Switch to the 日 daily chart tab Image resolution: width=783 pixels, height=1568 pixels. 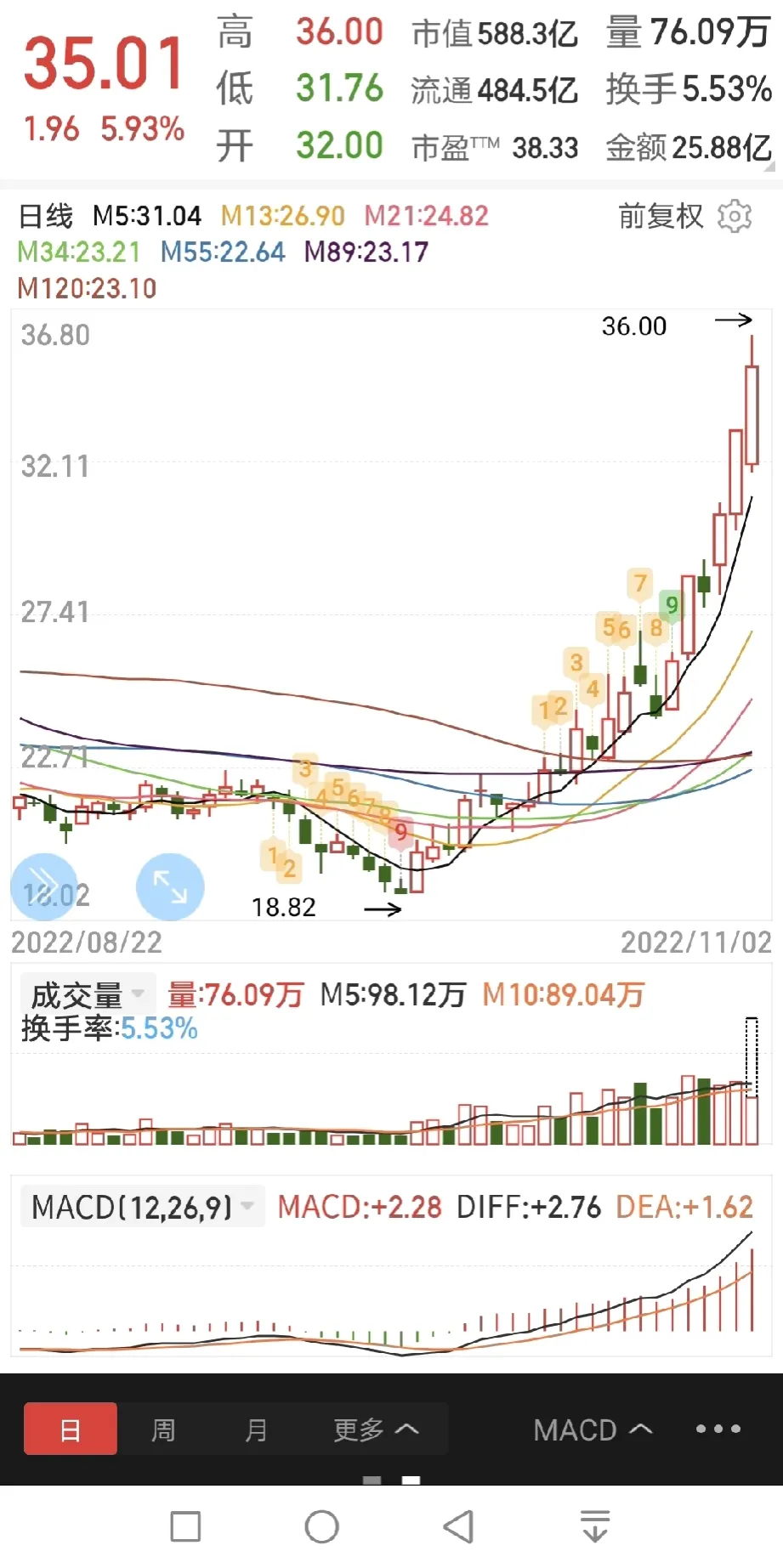71,1429
